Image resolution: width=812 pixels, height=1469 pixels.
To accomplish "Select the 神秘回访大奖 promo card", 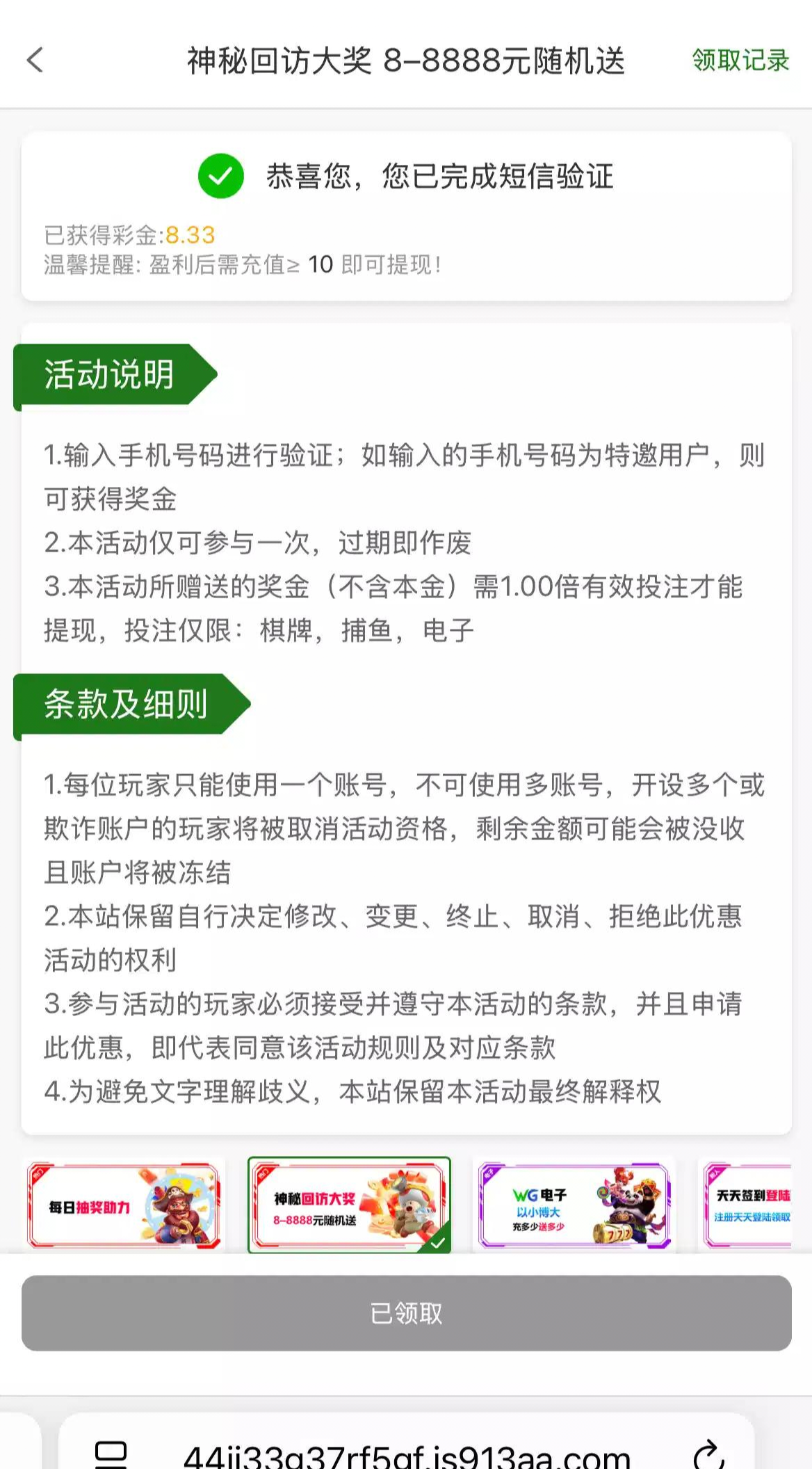I will [349, 1205].
